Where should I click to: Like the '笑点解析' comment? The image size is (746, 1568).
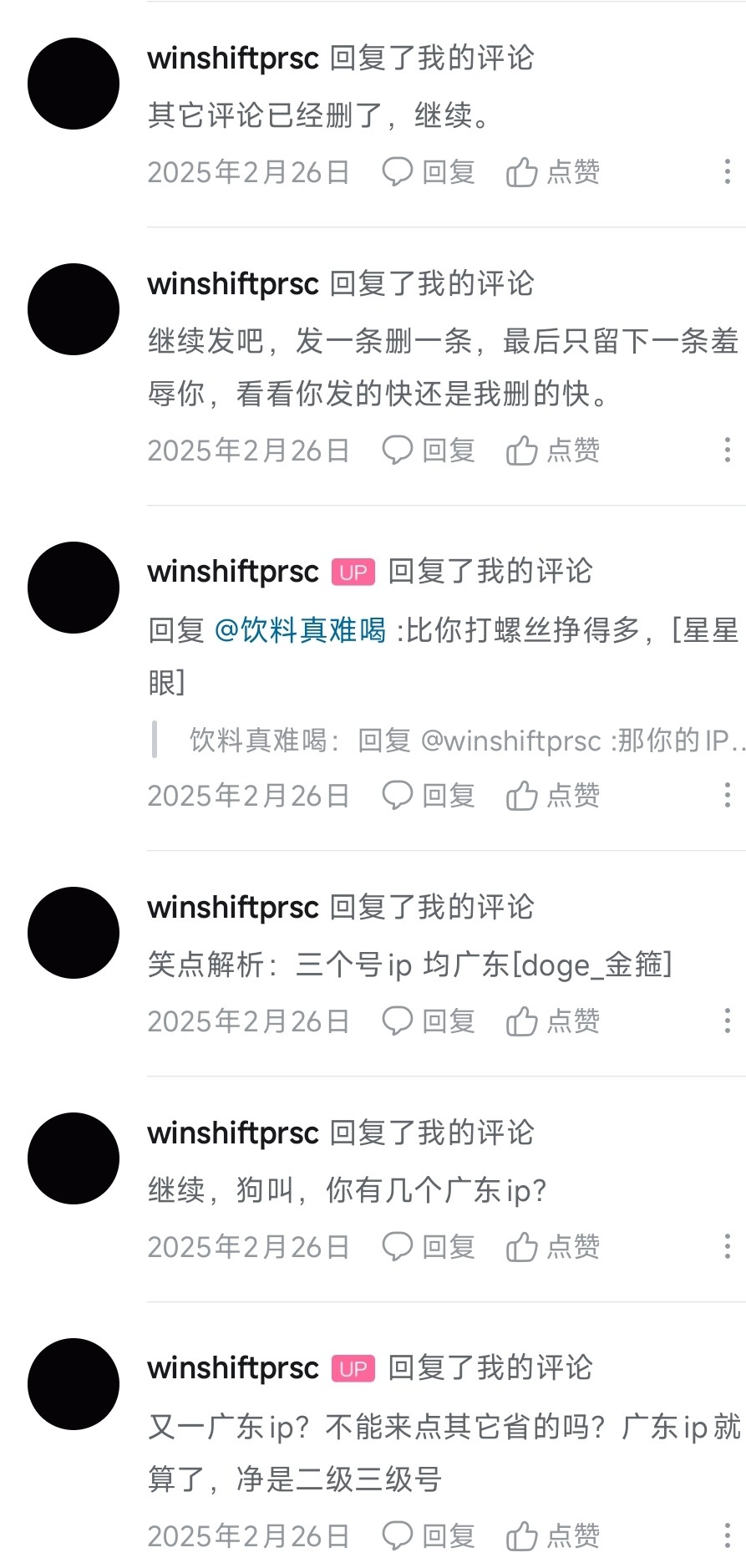click(x=553, y=1021)
